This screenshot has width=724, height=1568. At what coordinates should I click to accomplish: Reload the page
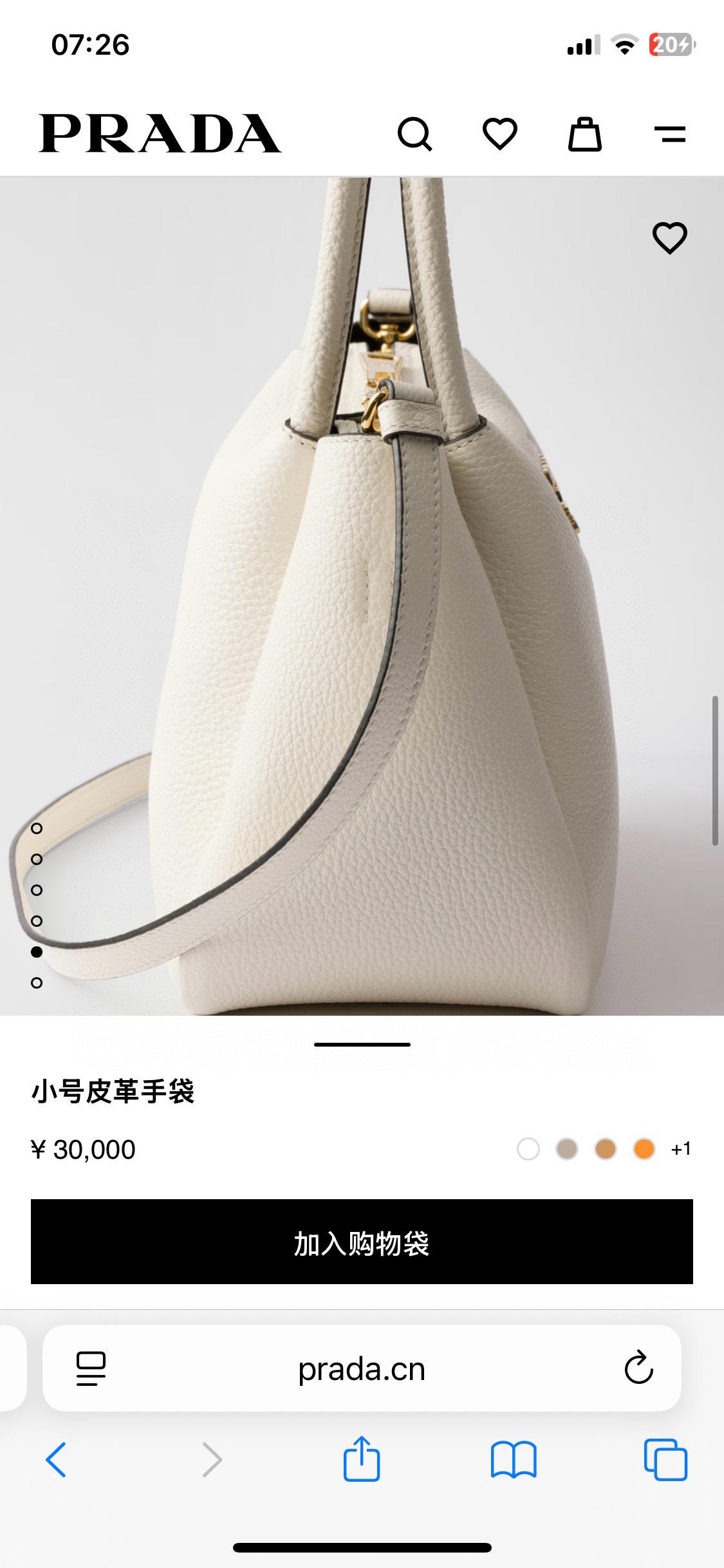click(638, 1369)
